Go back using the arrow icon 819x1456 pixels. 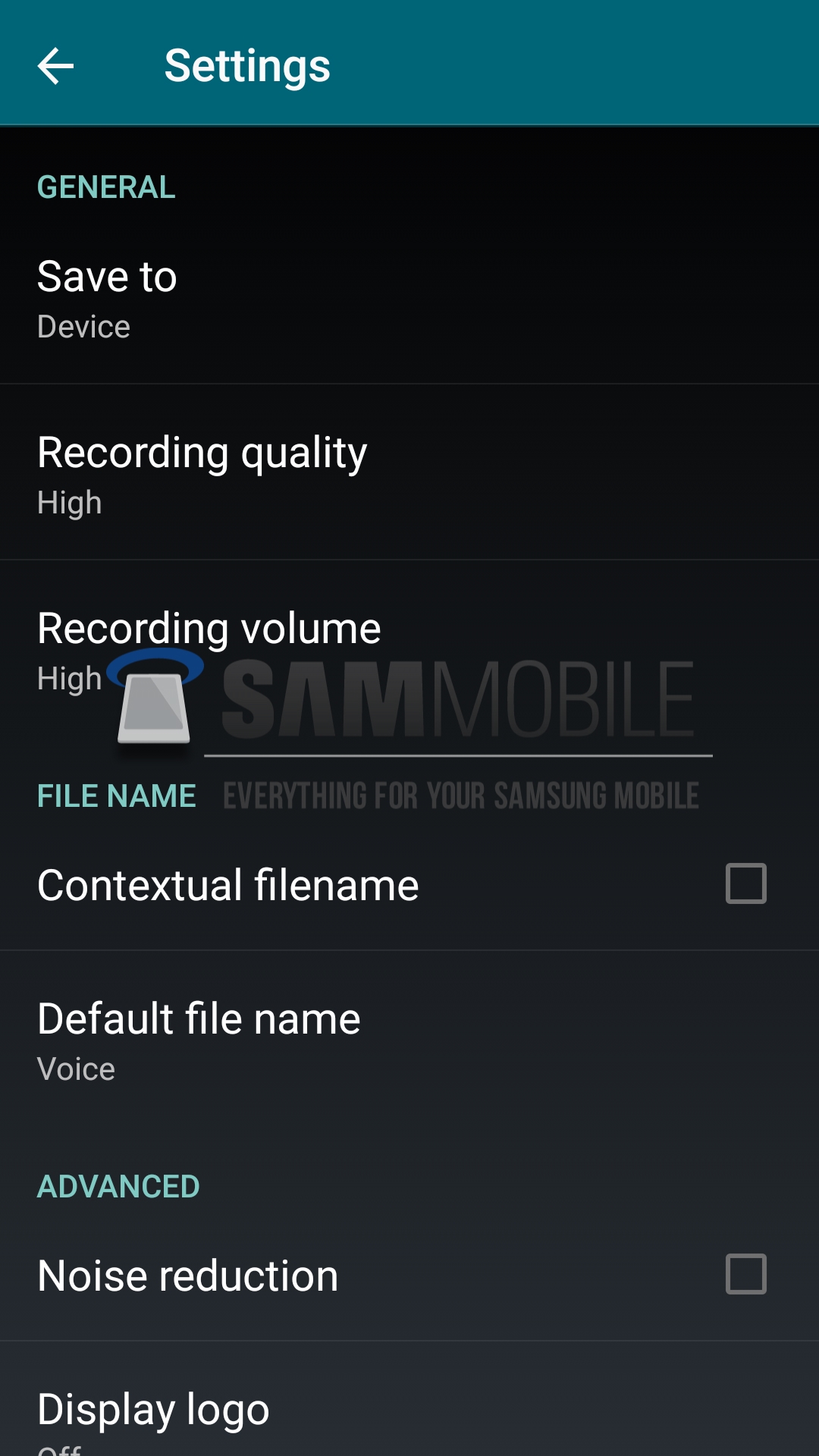click(55, 66)
